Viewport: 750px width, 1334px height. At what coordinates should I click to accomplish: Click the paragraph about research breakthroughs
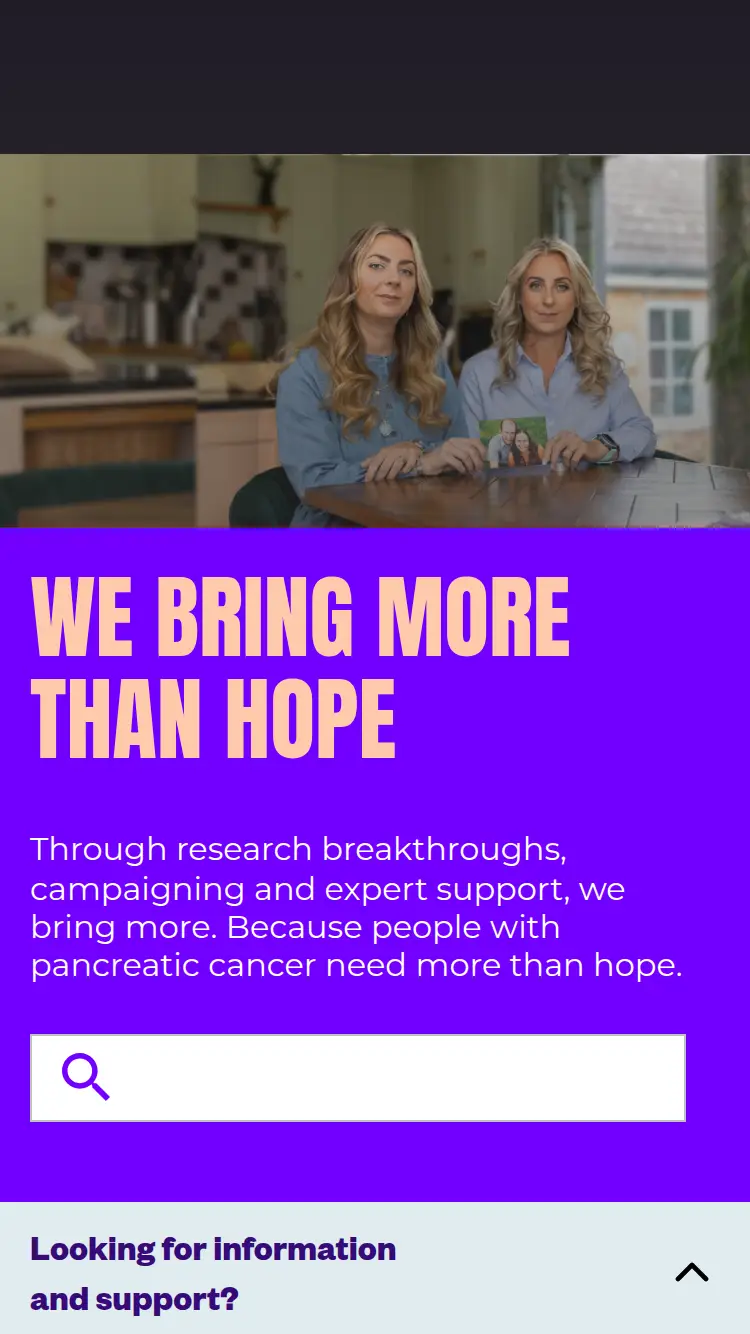coord(356,905)
